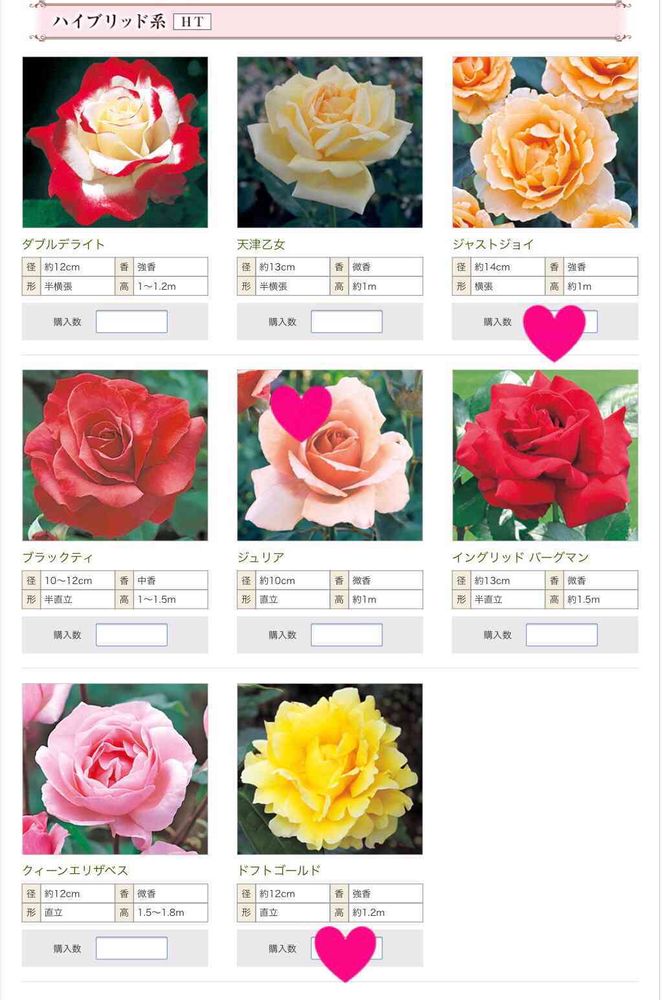Activate the quantity box for クィーンエリザベス
The image size is (669, 1000).
click(x=131, y=948)
